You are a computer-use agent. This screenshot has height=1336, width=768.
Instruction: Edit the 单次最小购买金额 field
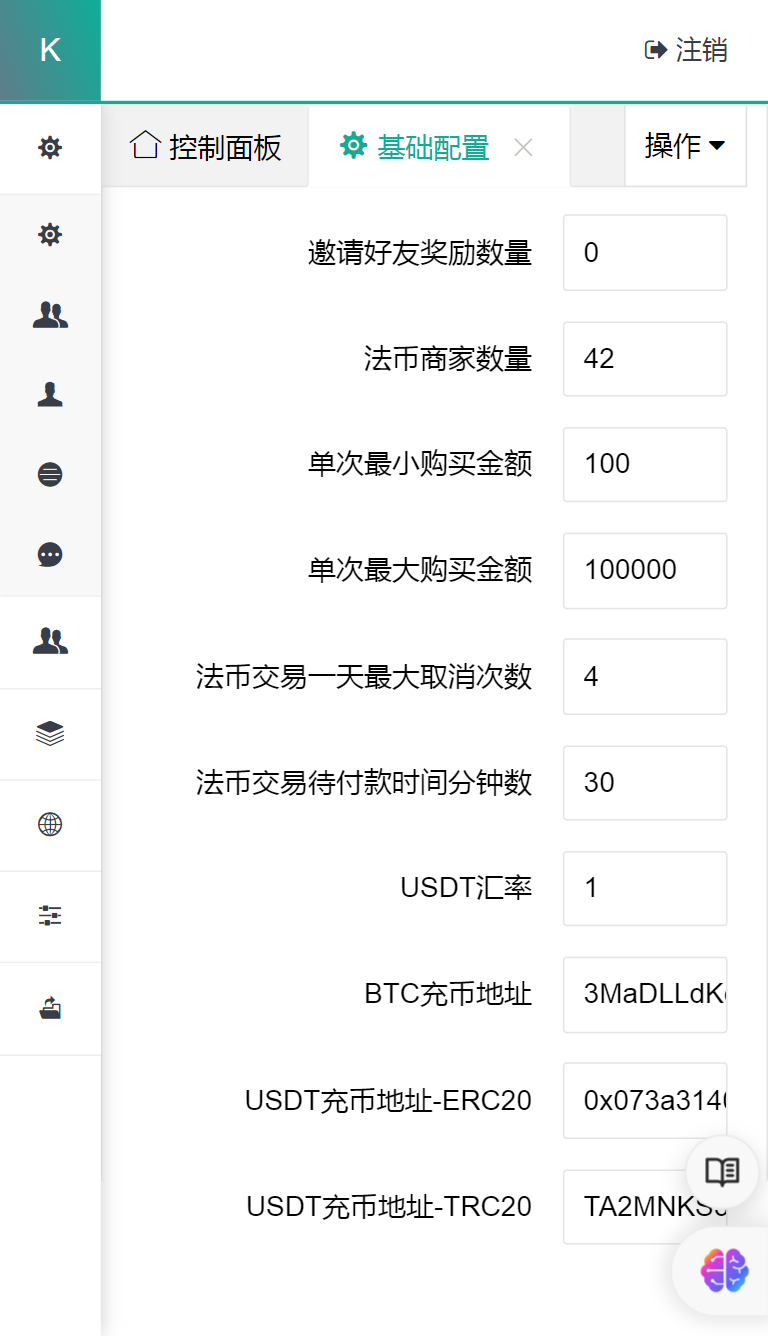[644, 465]
